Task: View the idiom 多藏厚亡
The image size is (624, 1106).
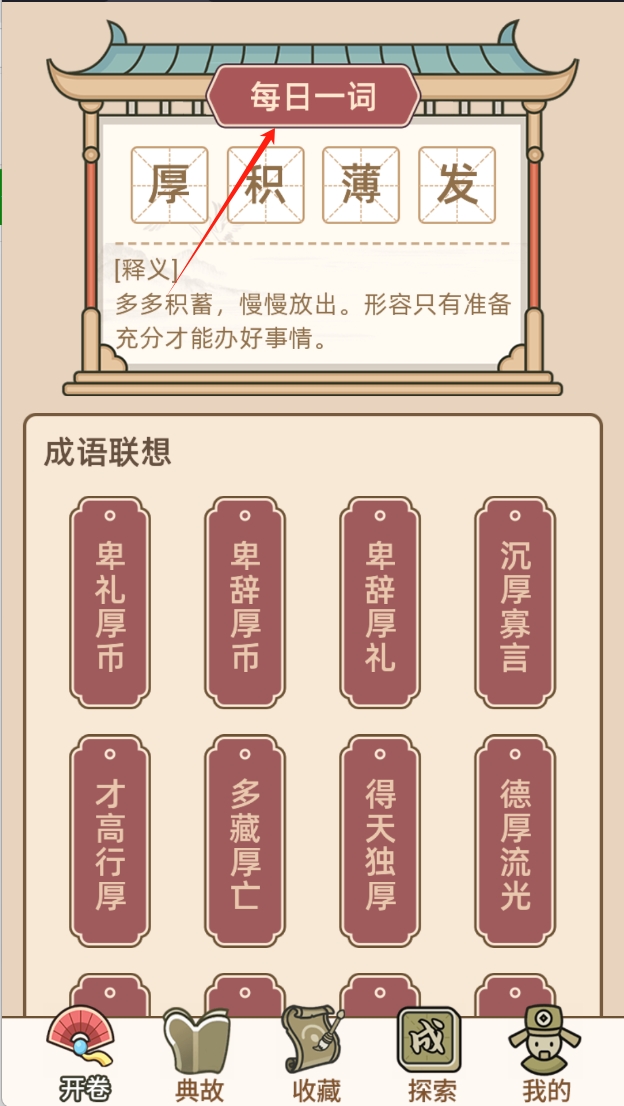Action: [x=245, y=842]
